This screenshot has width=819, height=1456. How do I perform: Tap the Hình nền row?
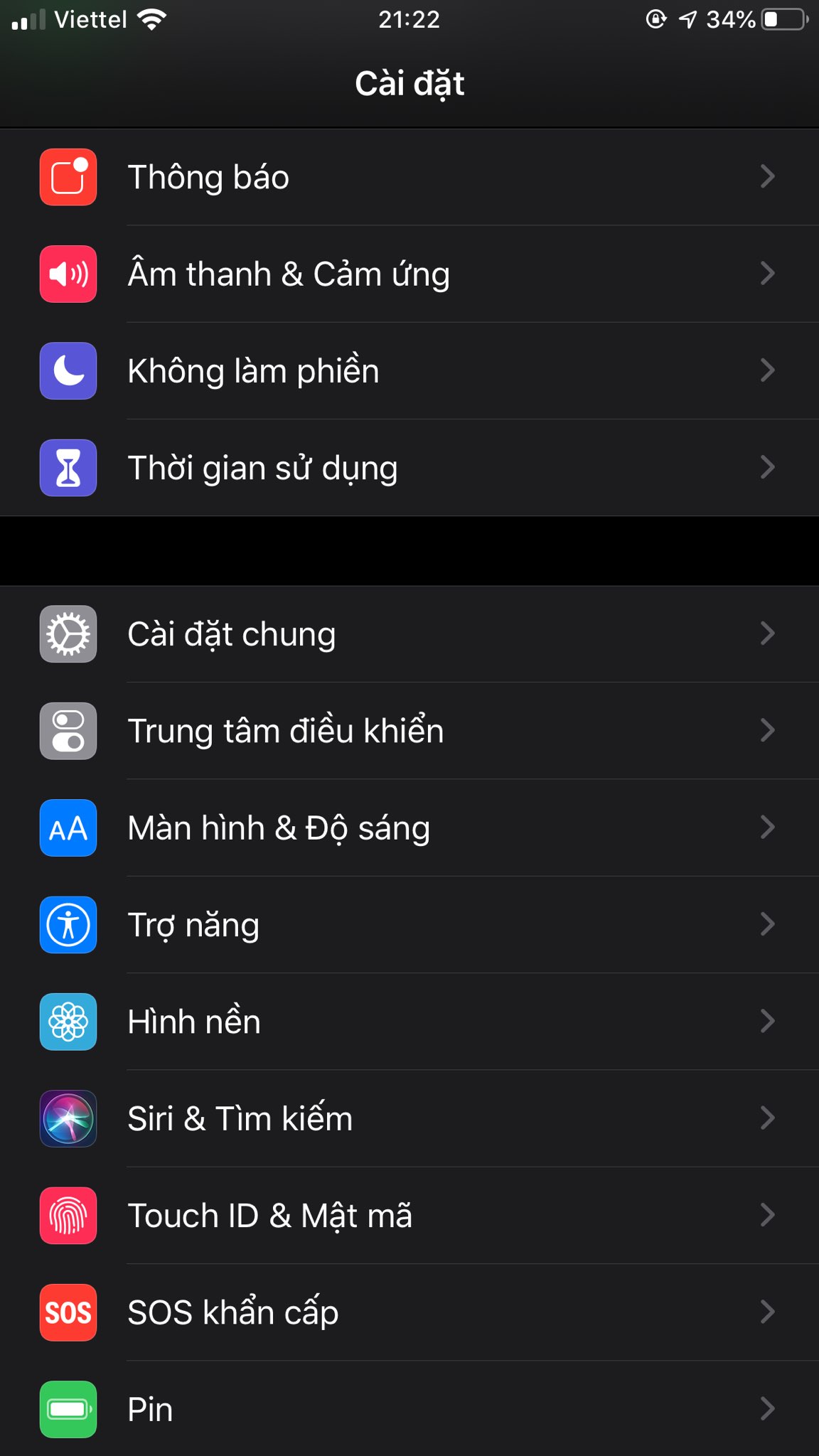(409, 1022)
